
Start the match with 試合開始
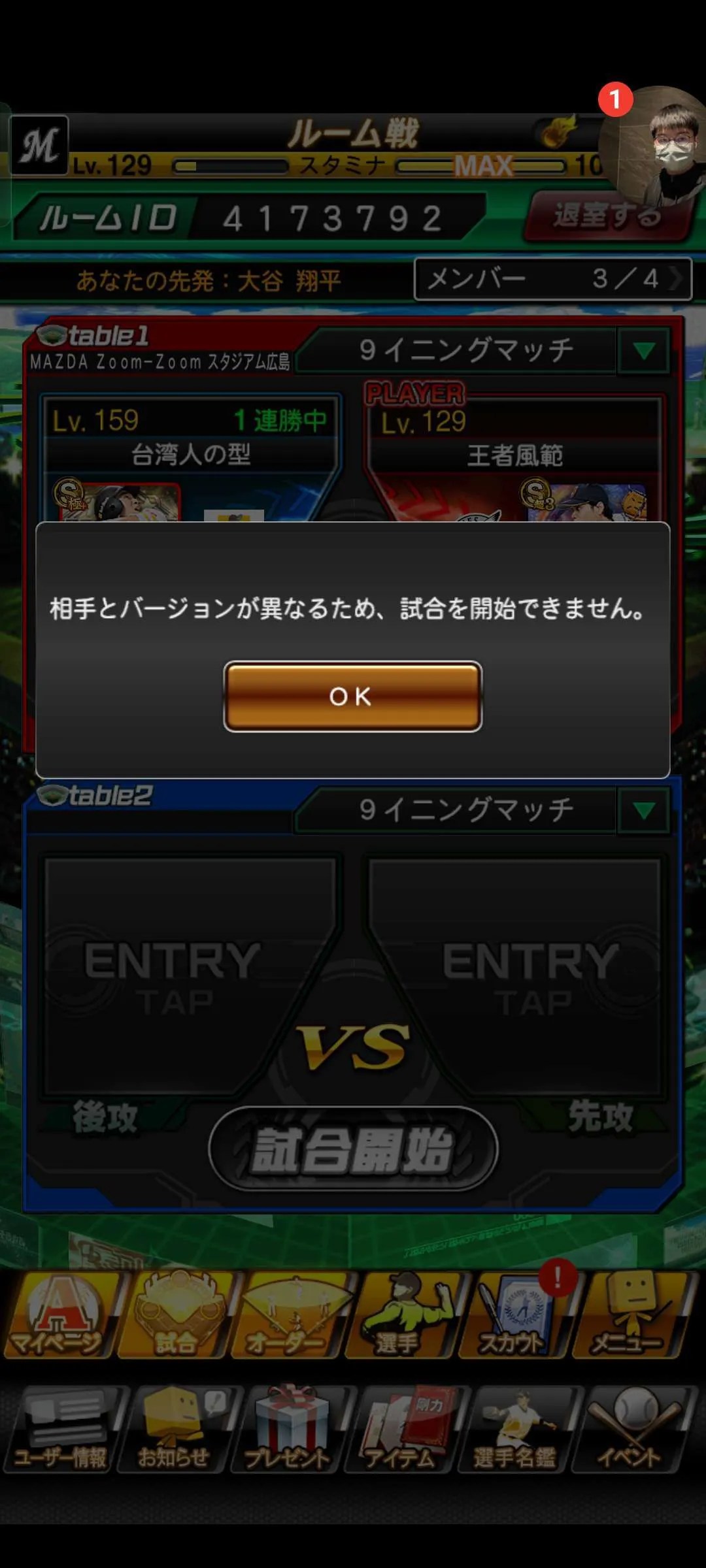352,1149
